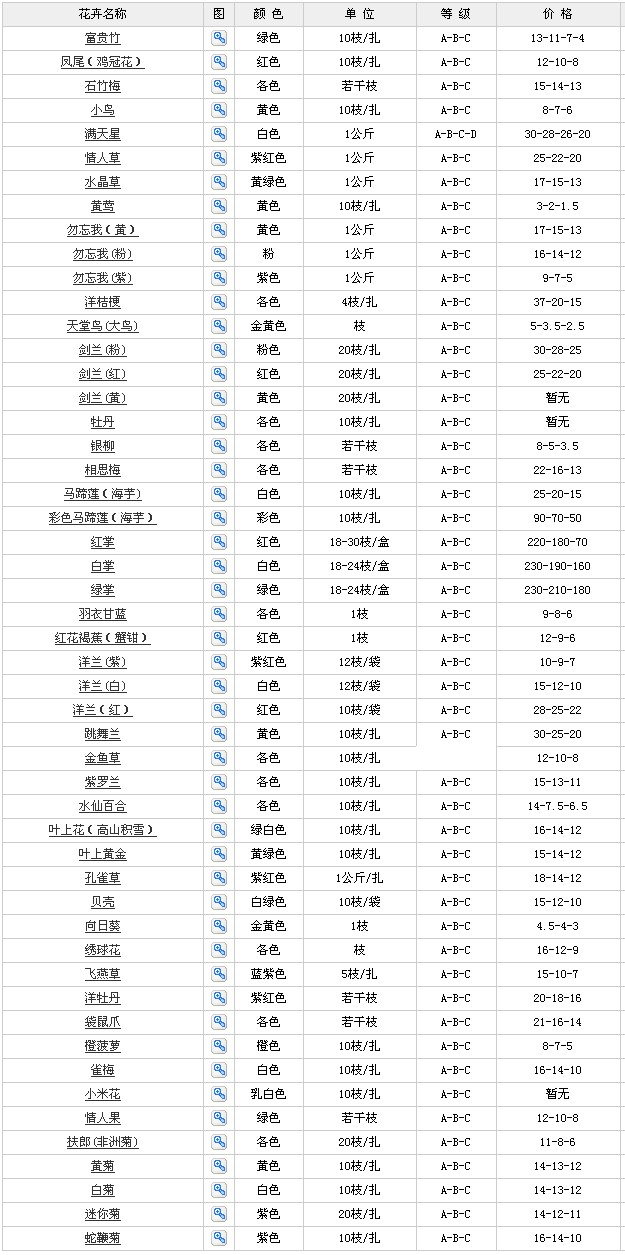Viewport: 625px width, 1255px height.
Task: Open the 绣球花 link
Action: pos(103,950)
